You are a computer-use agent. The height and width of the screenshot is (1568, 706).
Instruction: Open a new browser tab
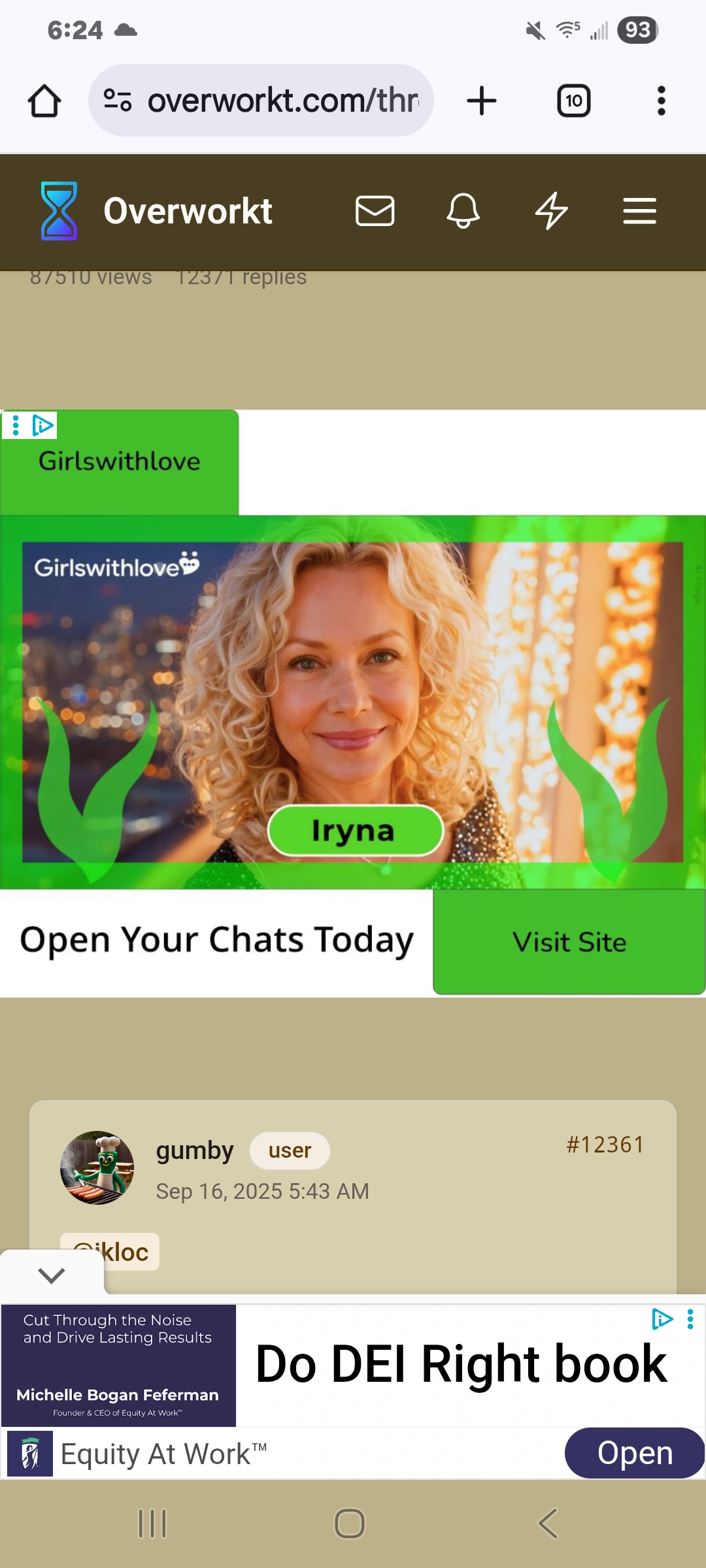[482, 101]
